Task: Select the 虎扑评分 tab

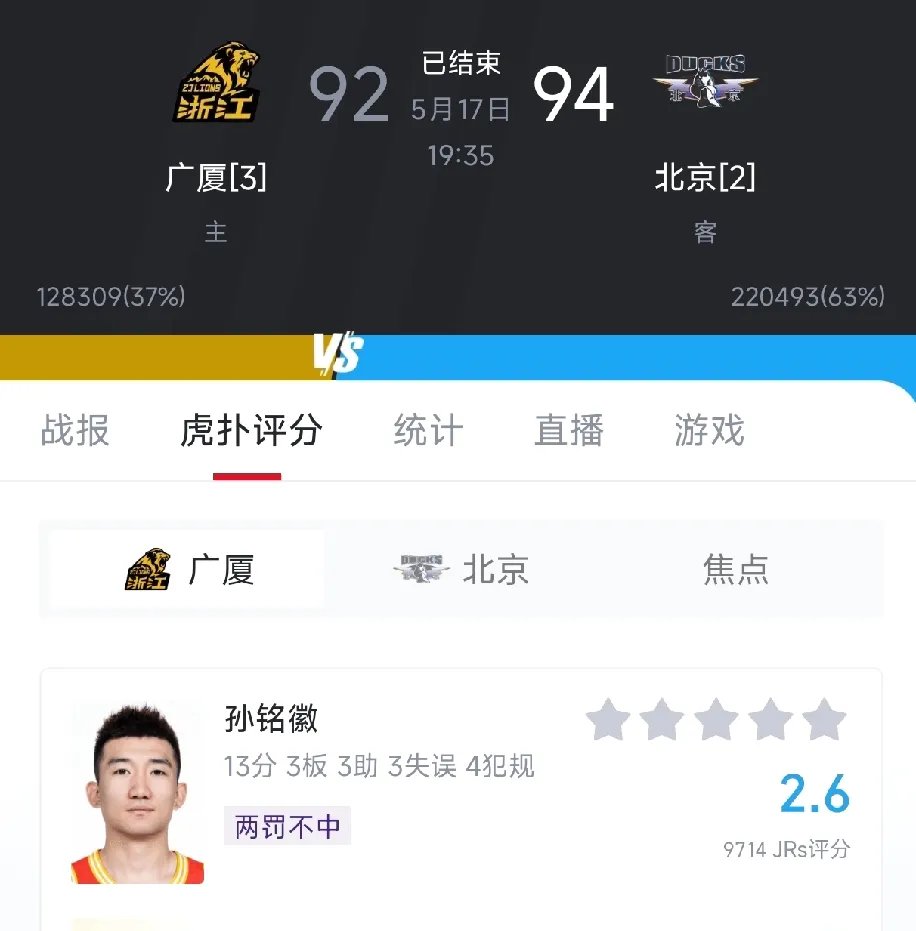Action: (251, 431)
